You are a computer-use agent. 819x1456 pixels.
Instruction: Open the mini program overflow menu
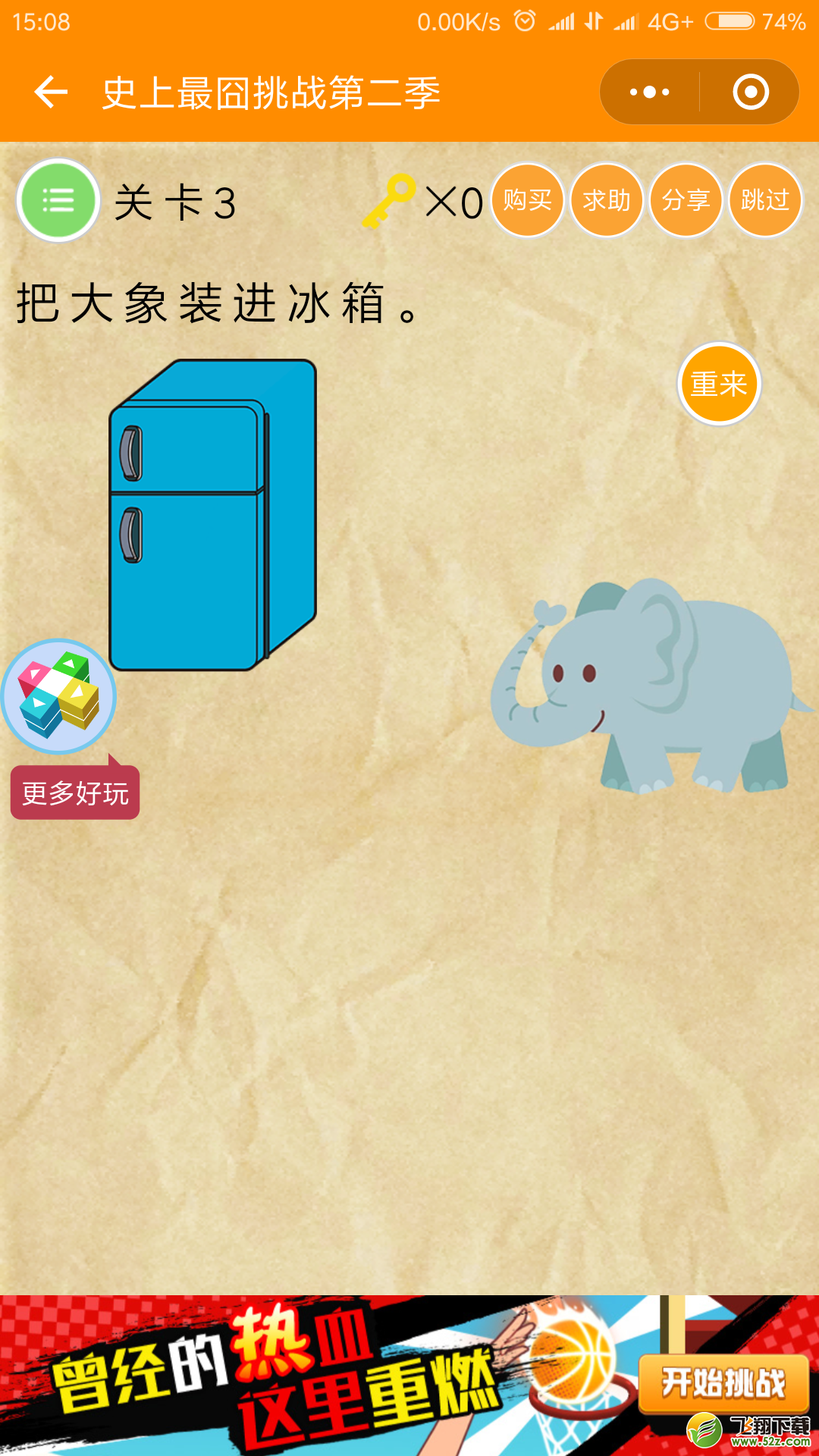650,93
